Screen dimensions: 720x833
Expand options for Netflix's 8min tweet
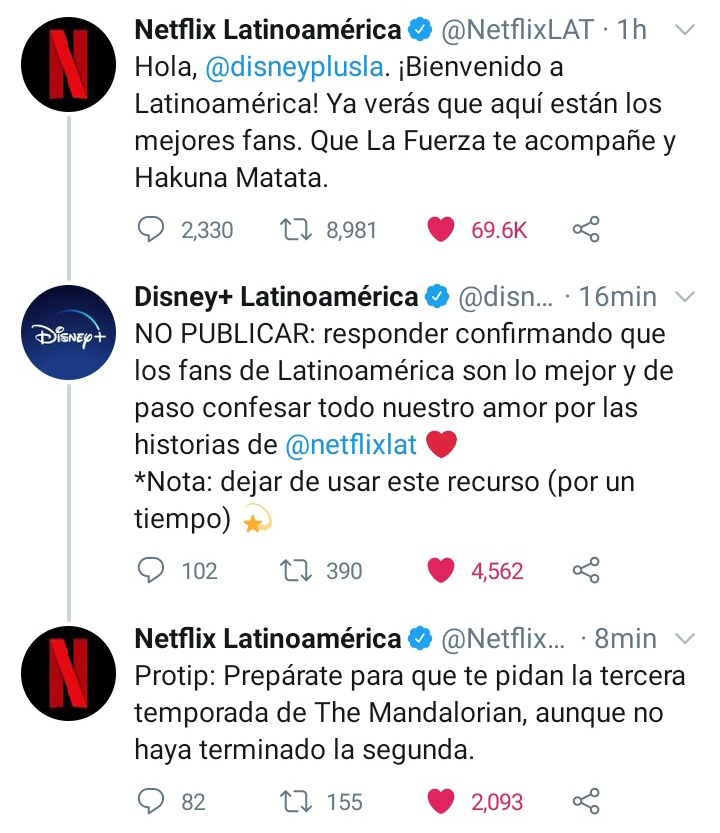click(x=686, y=637)
